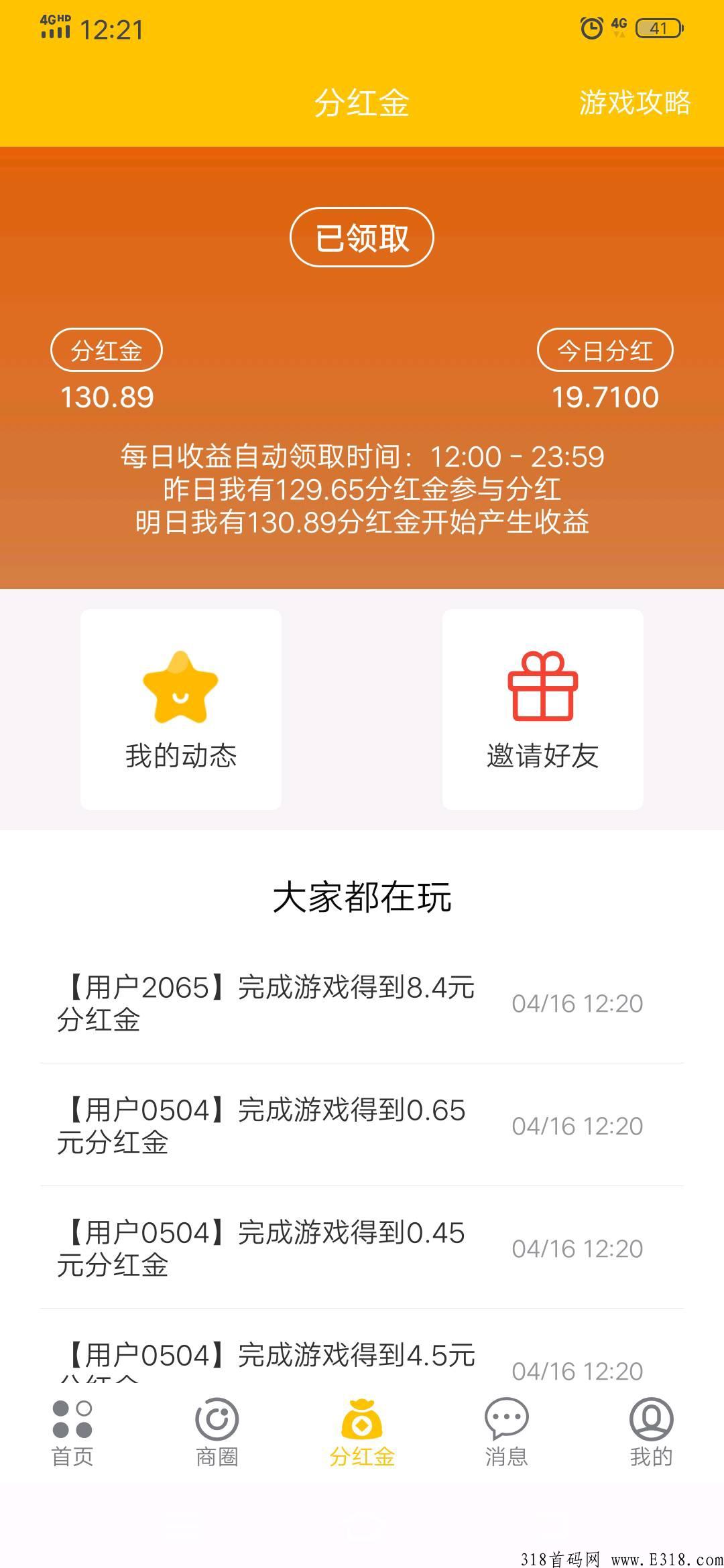Open the 消息 messages tab
The height and width of the screenshot is (1568, 724).
tap(507, 1433)
